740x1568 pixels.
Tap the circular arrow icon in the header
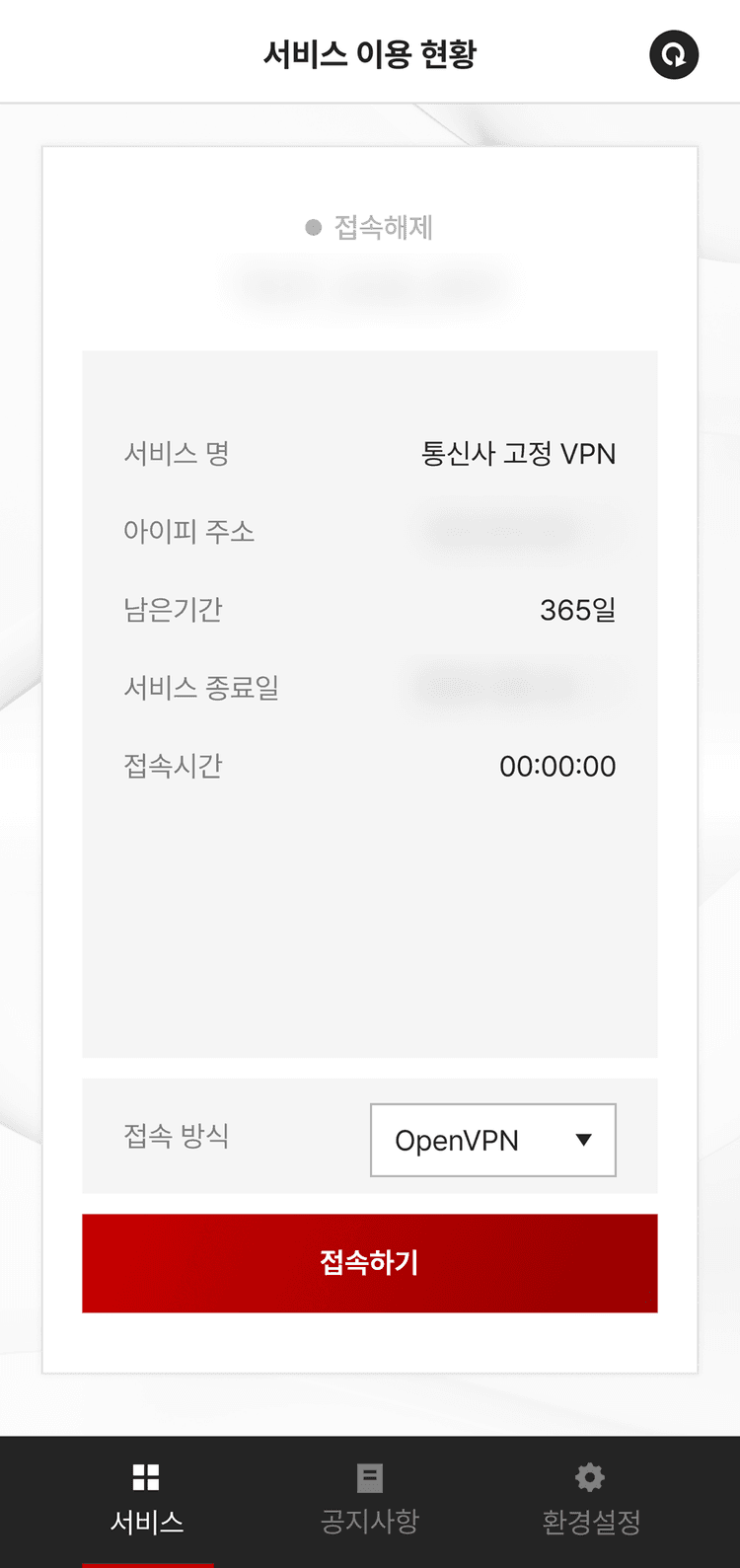click(674, 55)
